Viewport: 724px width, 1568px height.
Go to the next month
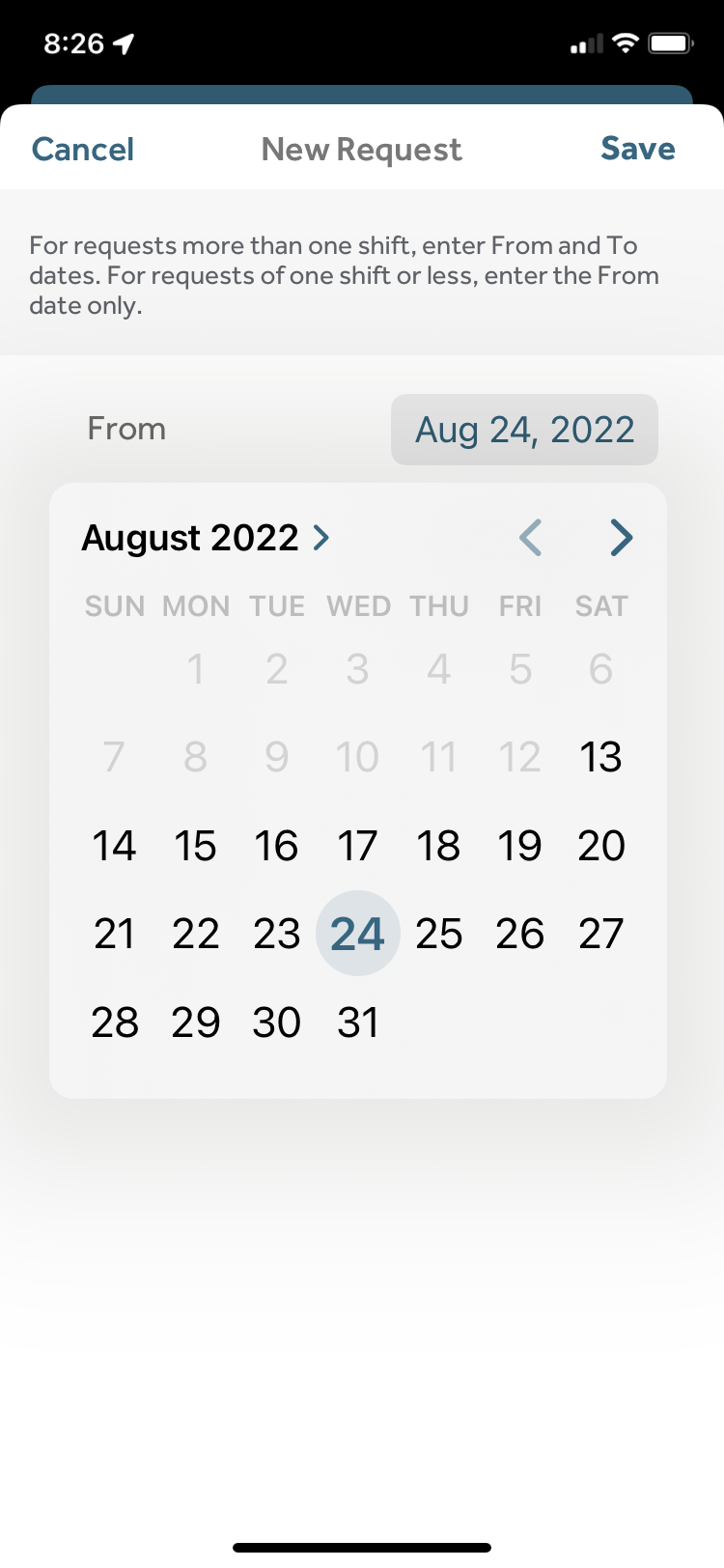[x=621, y=538]
